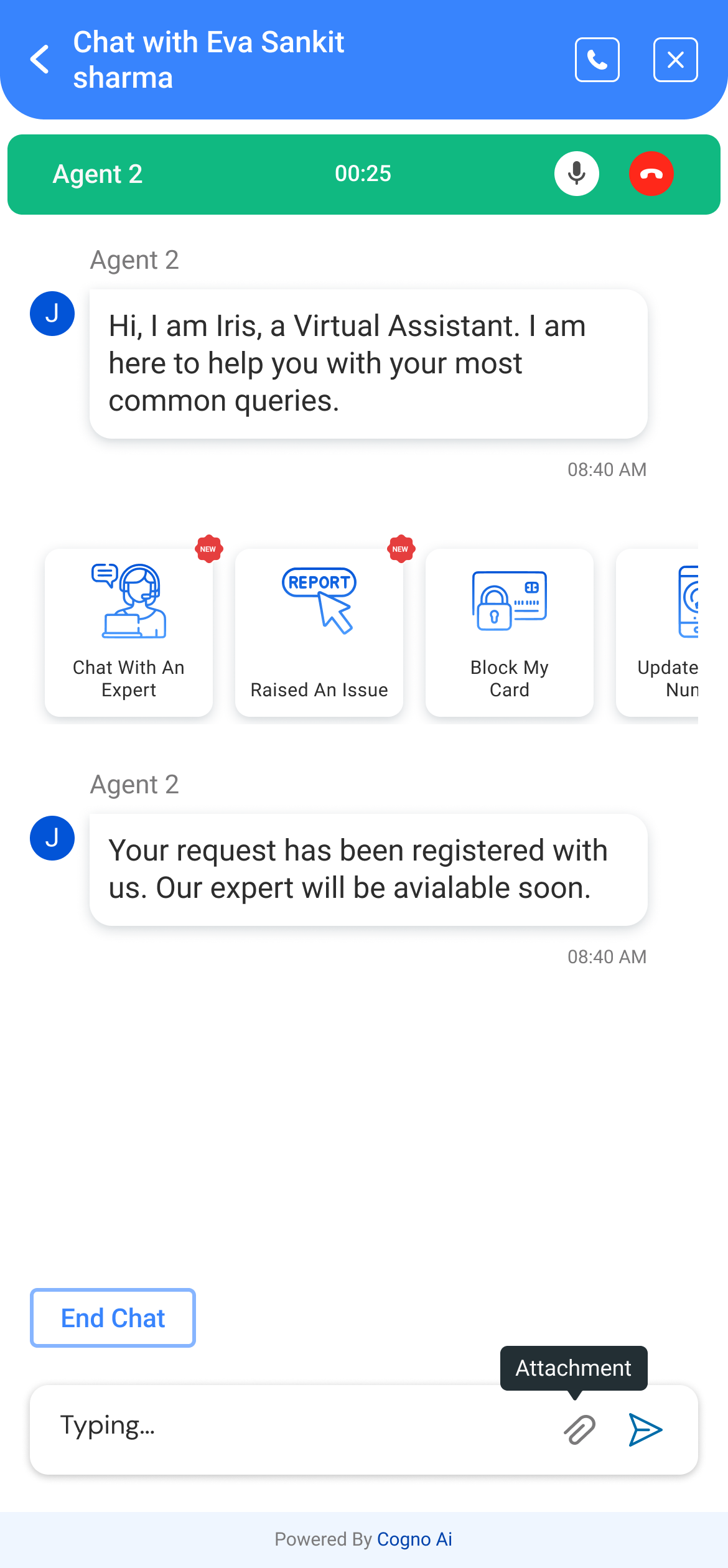Select the Chat With An Expert card
Viewport: 728px width, 1568px height.
(x=129, y=632)
